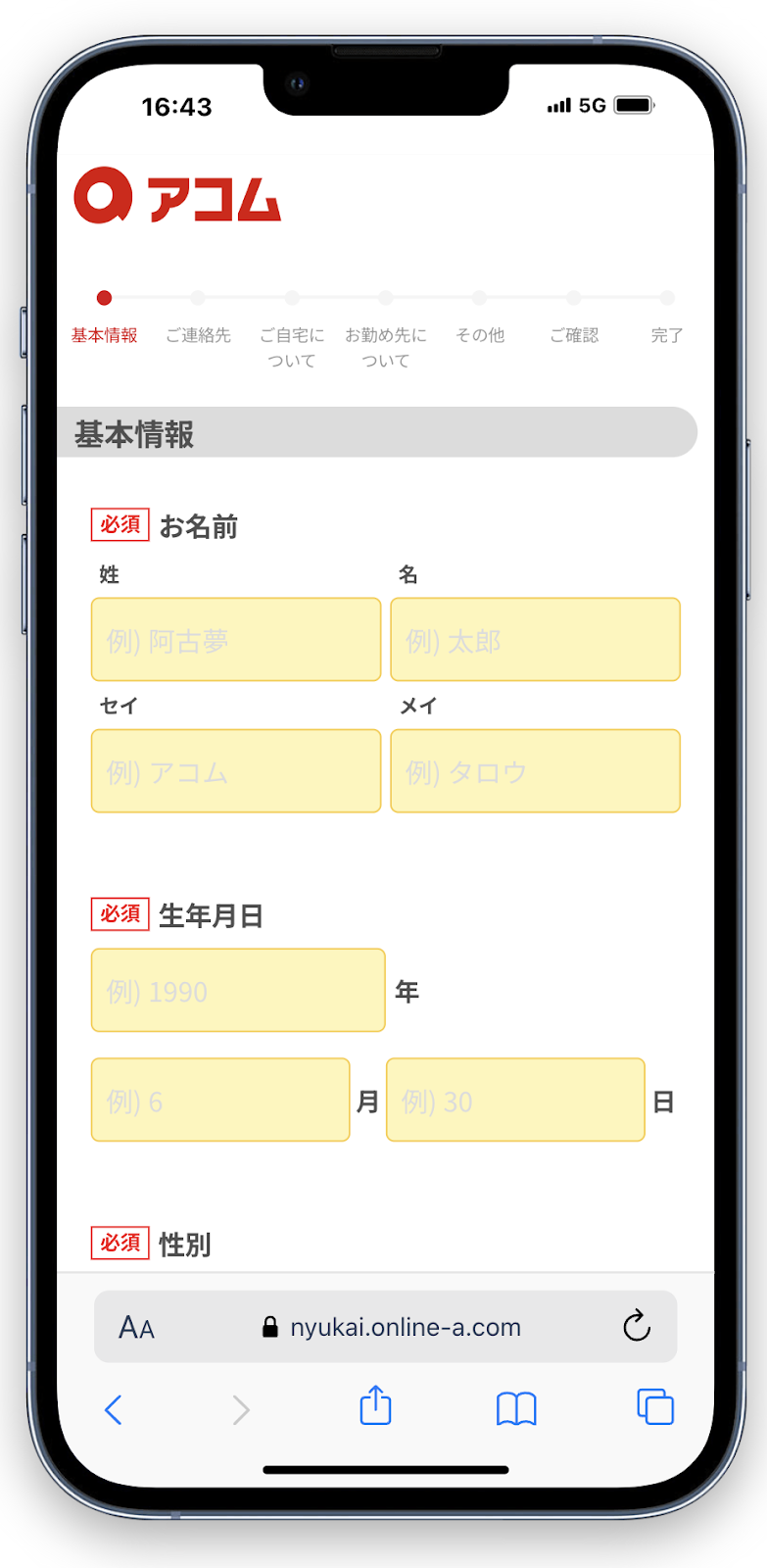Go back to the previous page
The image size is (767, 1568).
click(114, 1410)
